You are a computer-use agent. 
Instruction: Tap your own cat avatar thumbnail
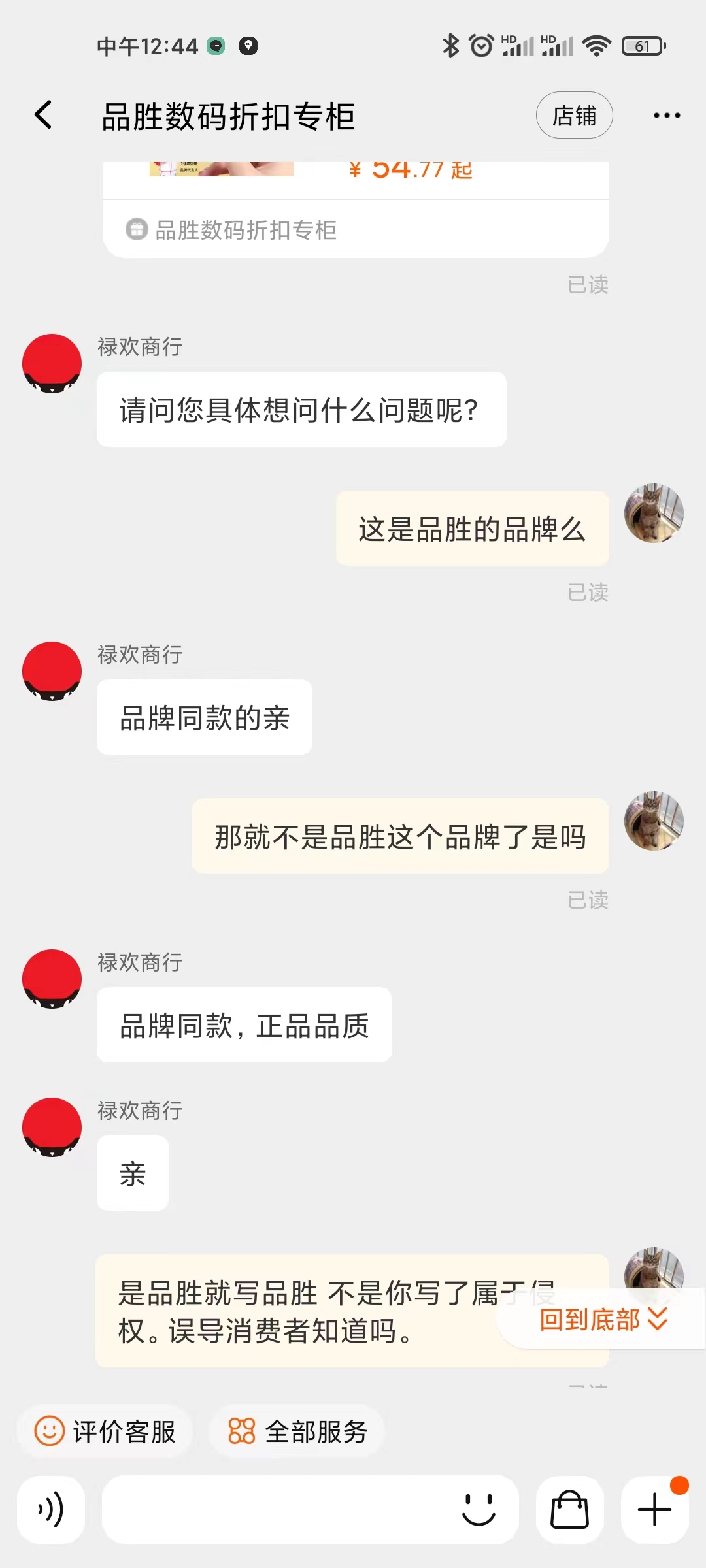(653, 514)
